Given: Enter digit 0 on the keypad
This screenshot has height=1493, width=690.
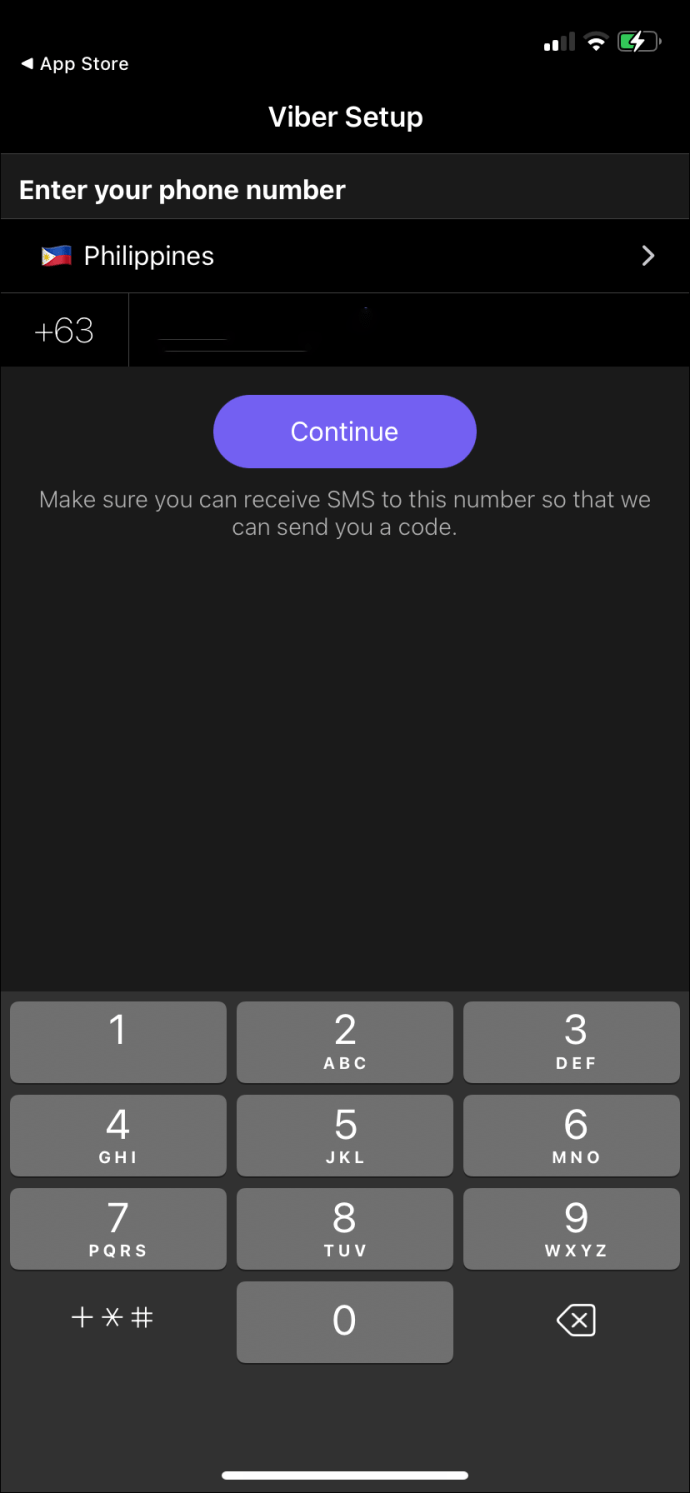Looking at the screenshot, I should coord(345,1322).
